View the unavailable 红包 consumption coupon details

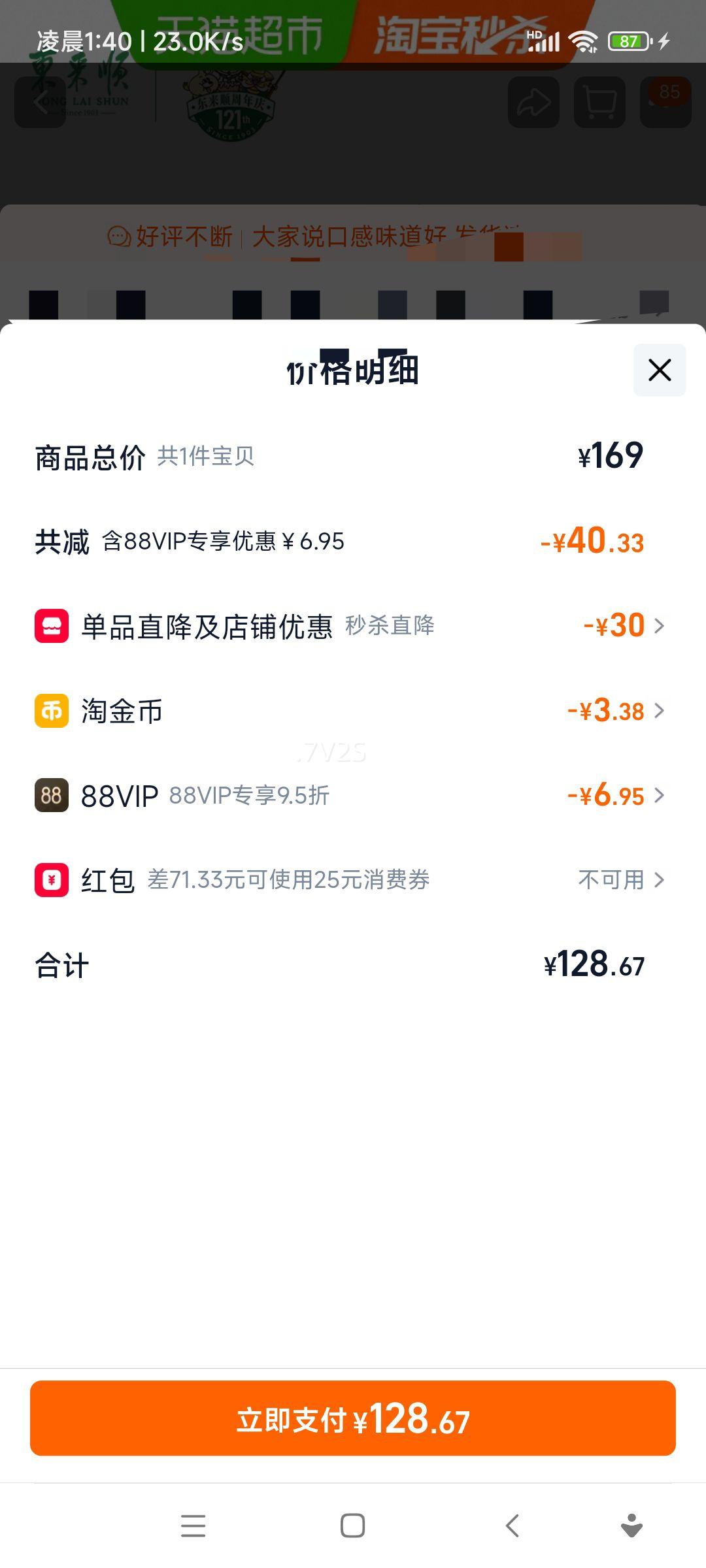click(659, 880)
